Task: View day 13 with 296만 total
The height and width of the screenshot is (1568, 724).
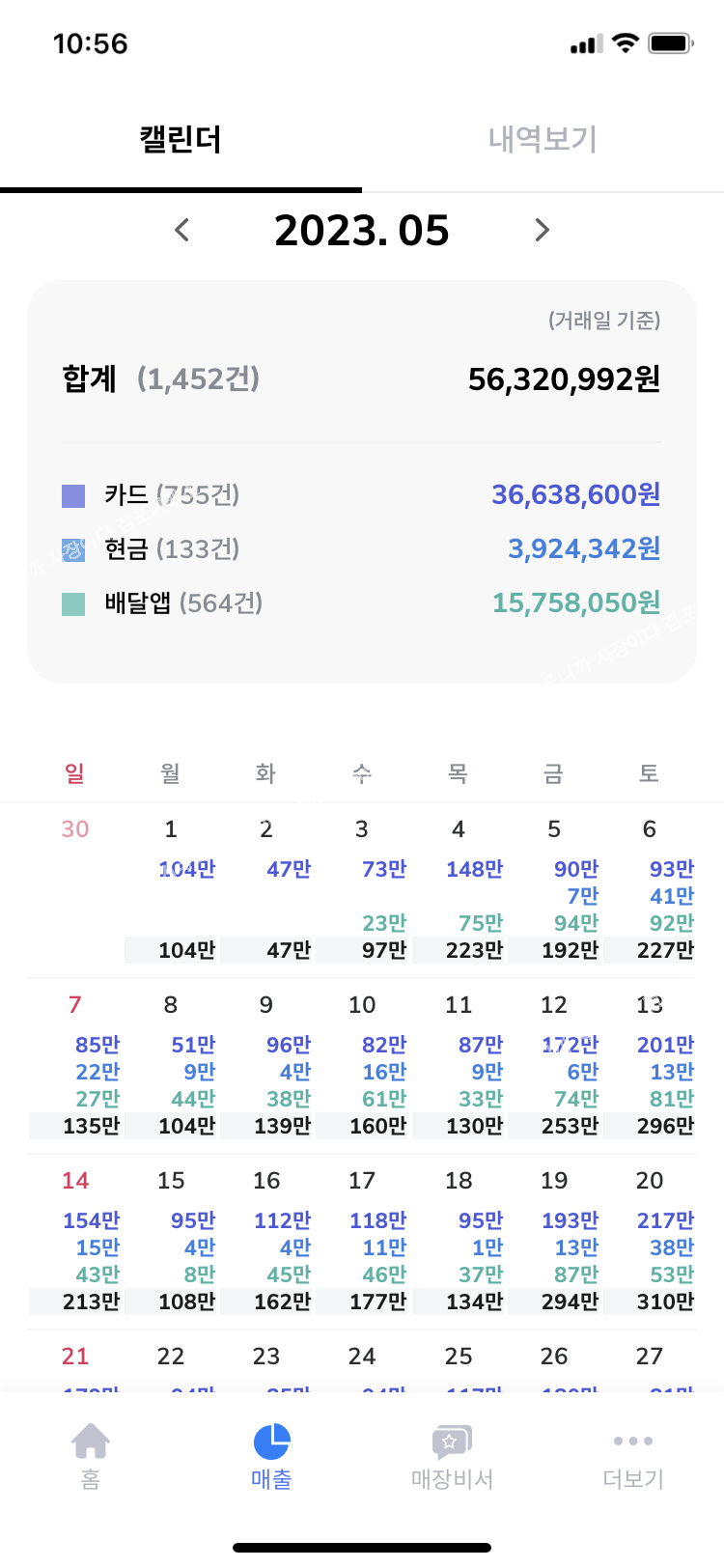Action: (650, 1065)
